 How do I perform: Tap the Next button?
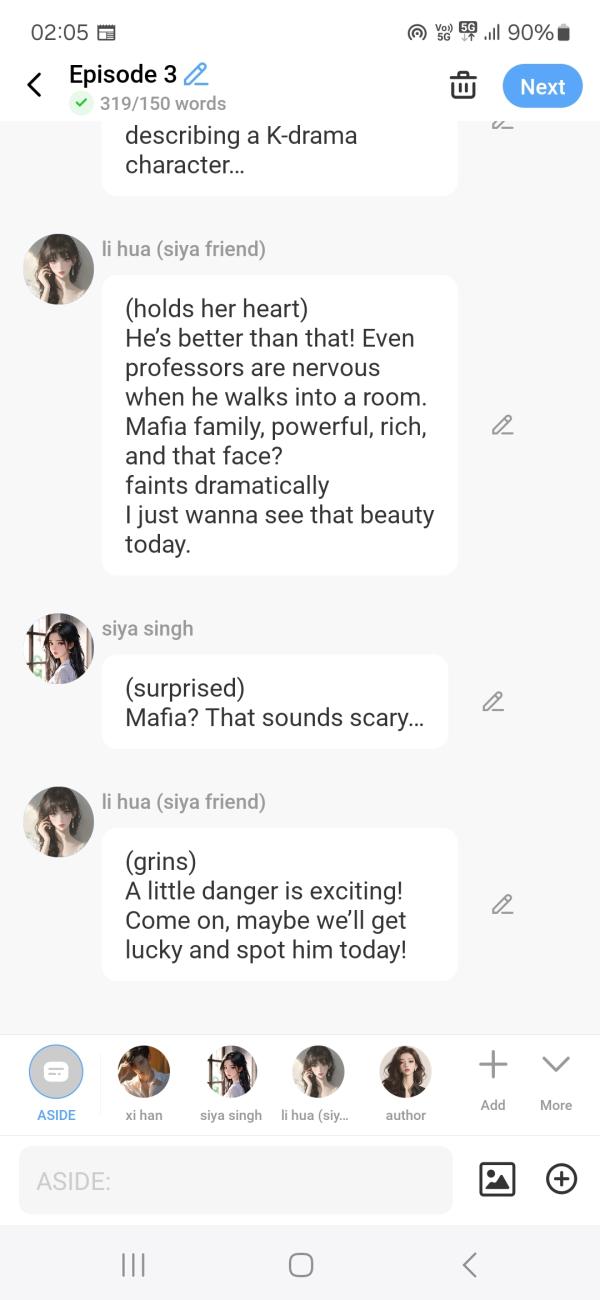click(542, 86)
